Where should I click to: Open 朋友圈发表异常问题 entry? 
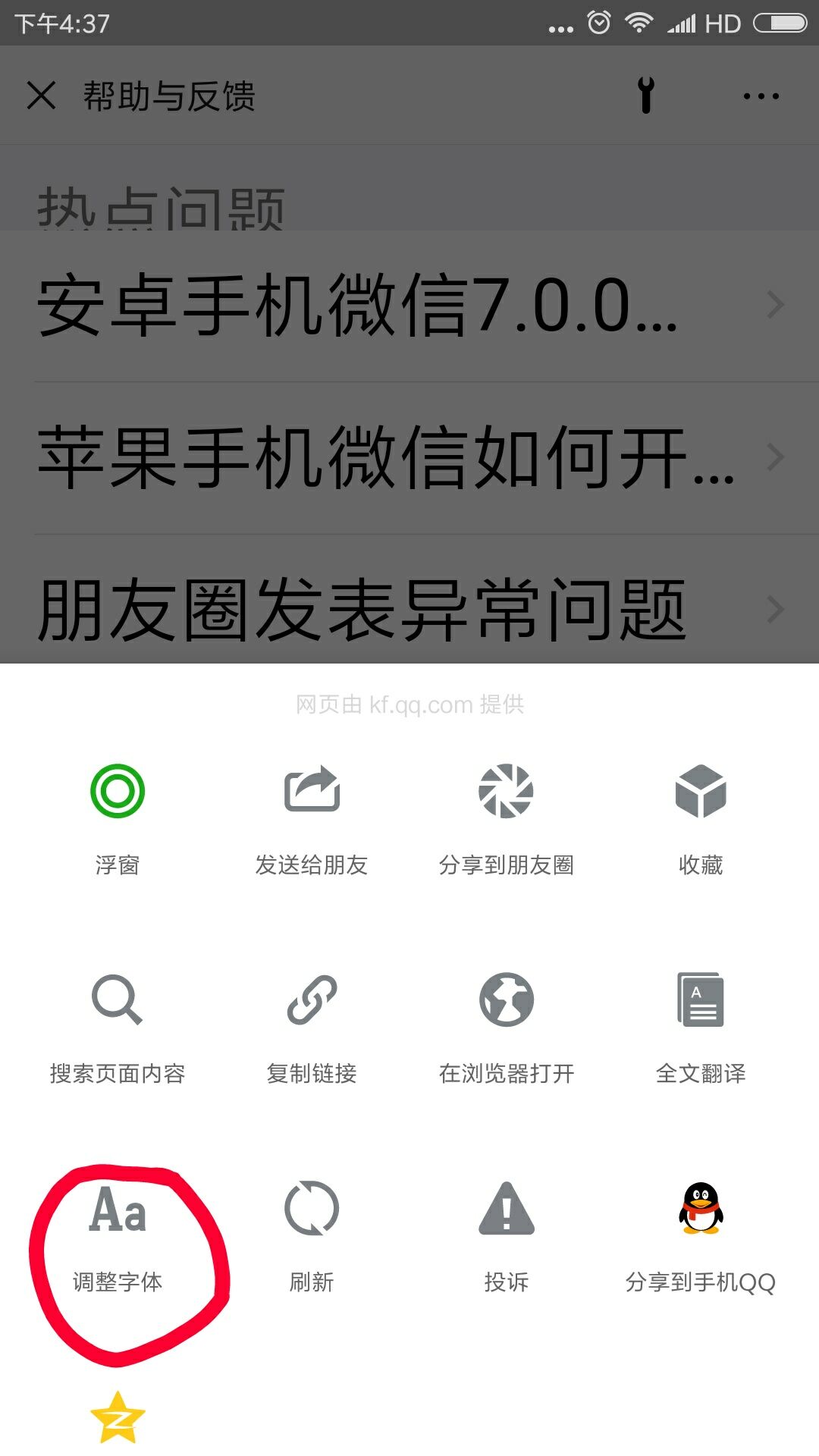409,610
